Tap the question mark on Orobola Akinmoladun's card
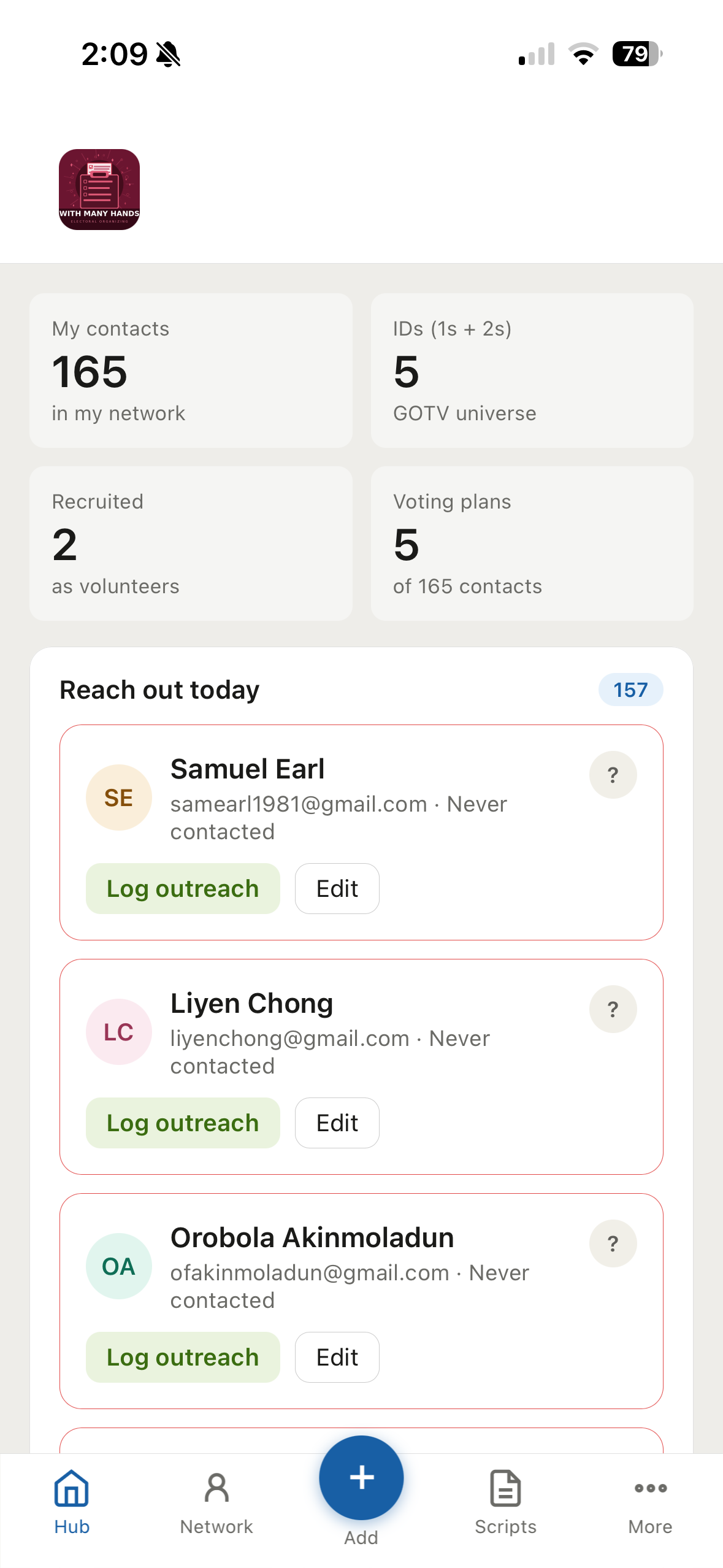 coord(613,1243)
